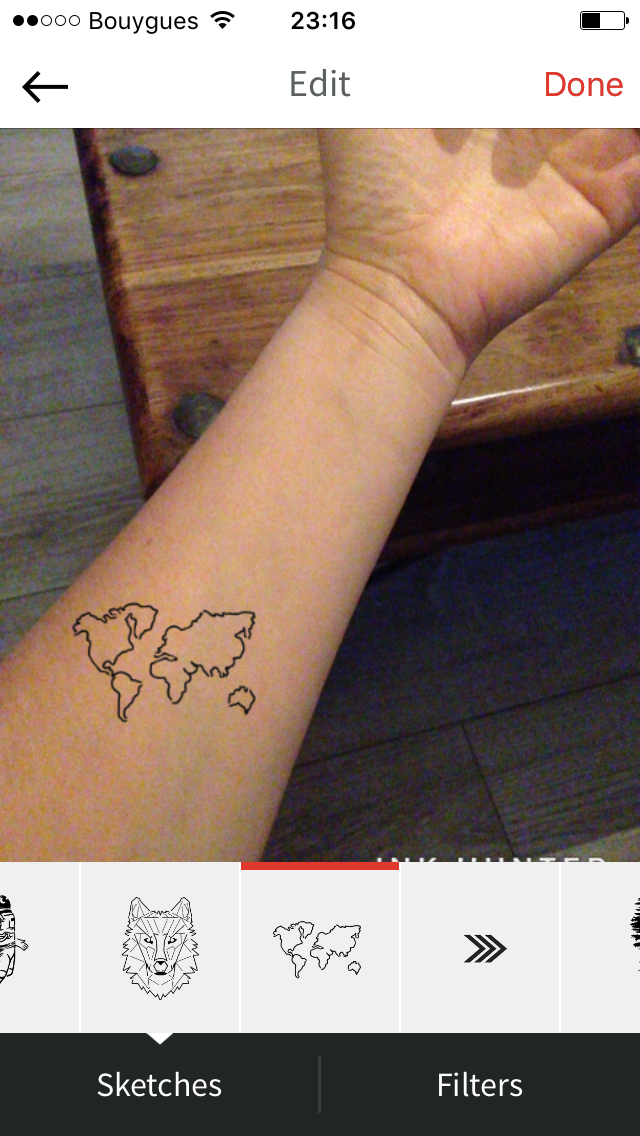The image size is (640, 1136).
Task: Select the wolf head sketch
Action: pos(160,947)
